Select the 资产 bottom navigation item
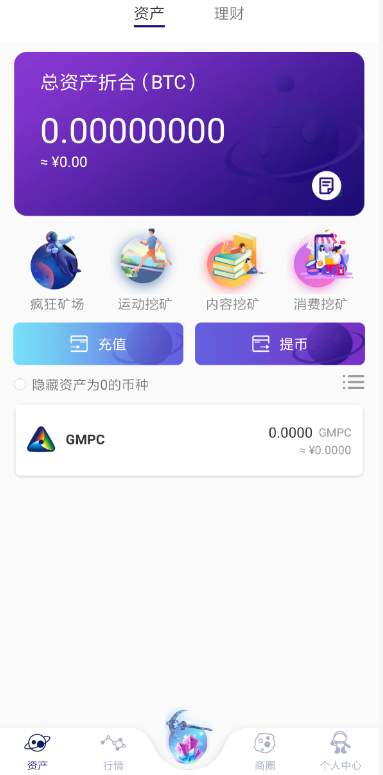 37,752
